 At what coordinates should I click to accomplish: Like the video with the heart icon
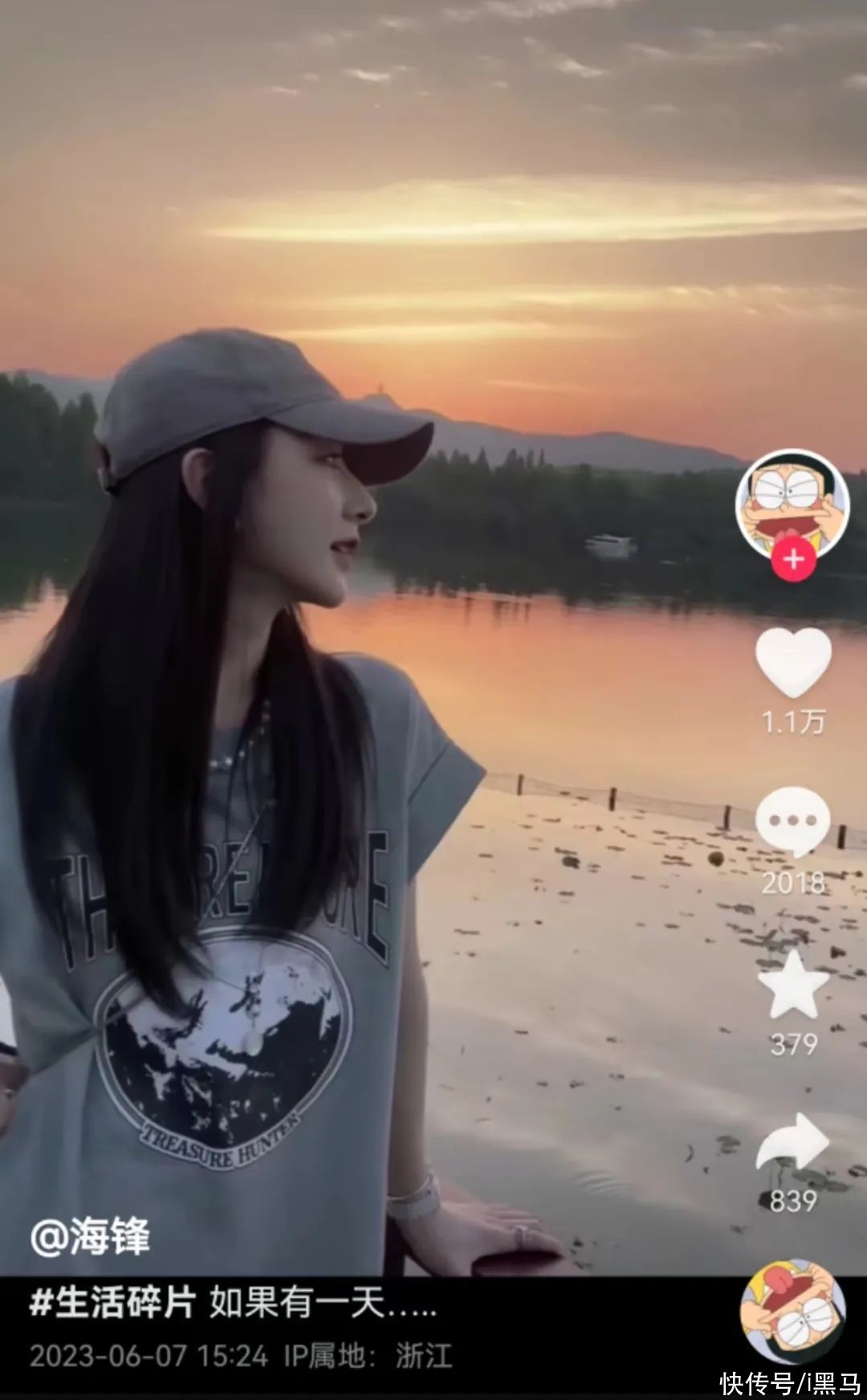pyautogui.click(x=793, y=663)
